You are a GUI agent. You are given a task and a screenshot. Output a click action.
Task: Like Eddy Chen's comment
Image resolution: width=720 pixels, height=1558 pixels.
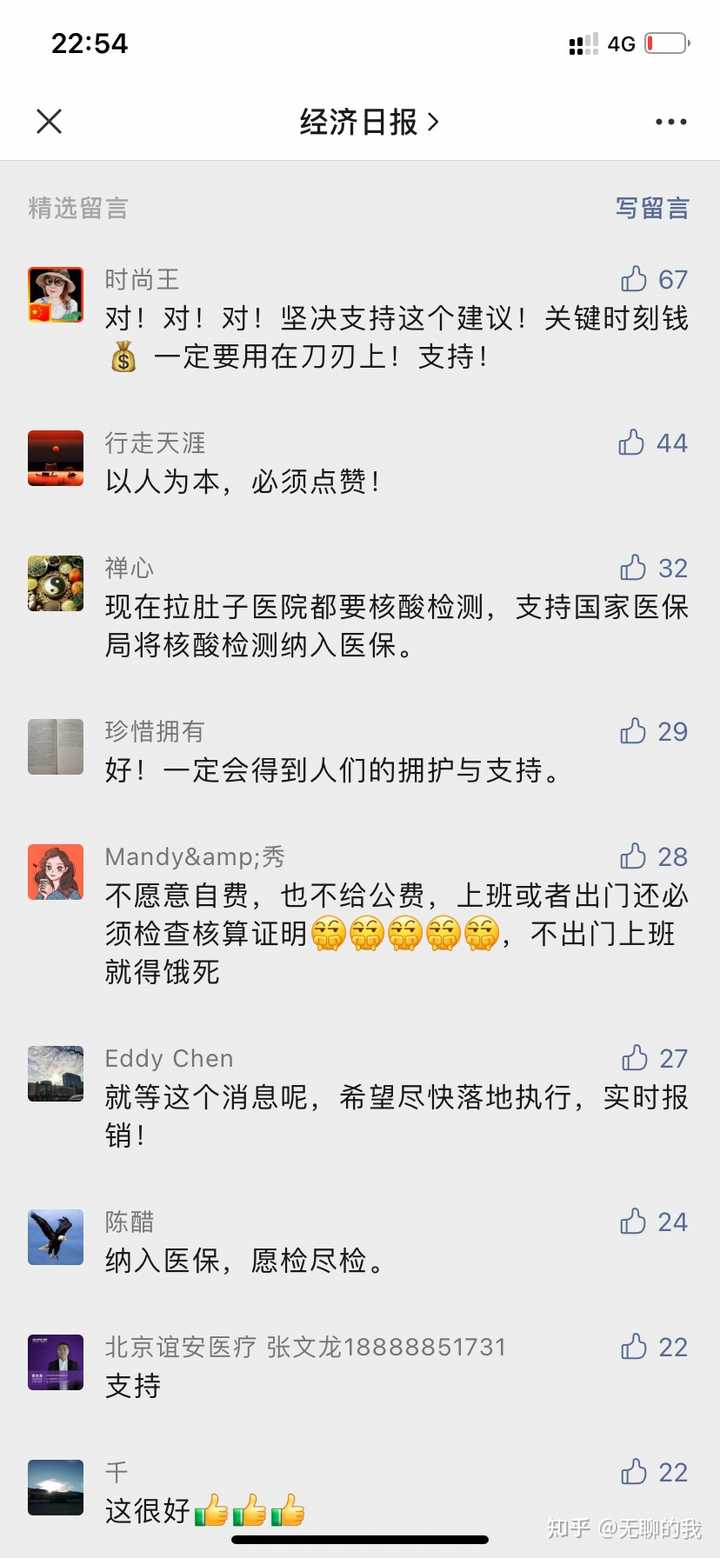[654, 1058]
